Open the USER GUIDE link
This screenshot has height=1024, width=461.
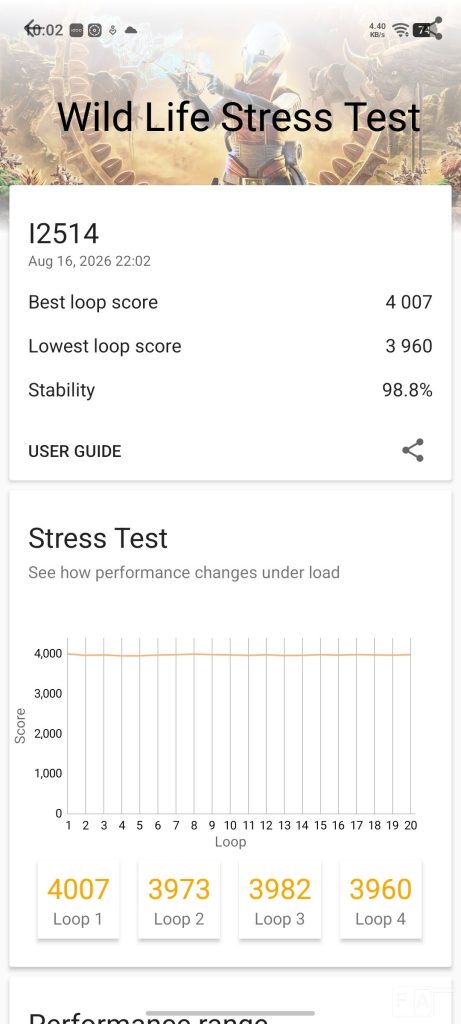(74, 451)
